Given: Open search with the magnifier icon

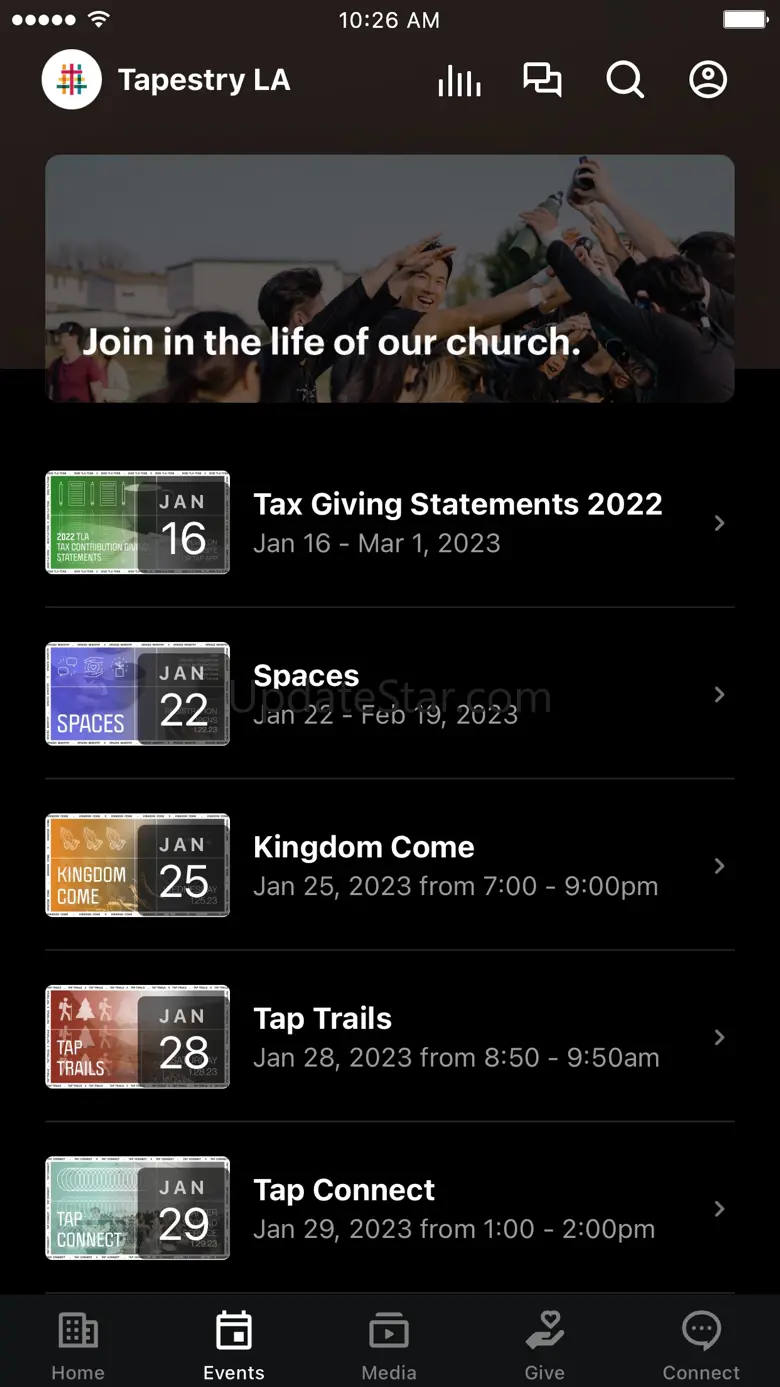Looking at the screenshot, I should point(625,80).
